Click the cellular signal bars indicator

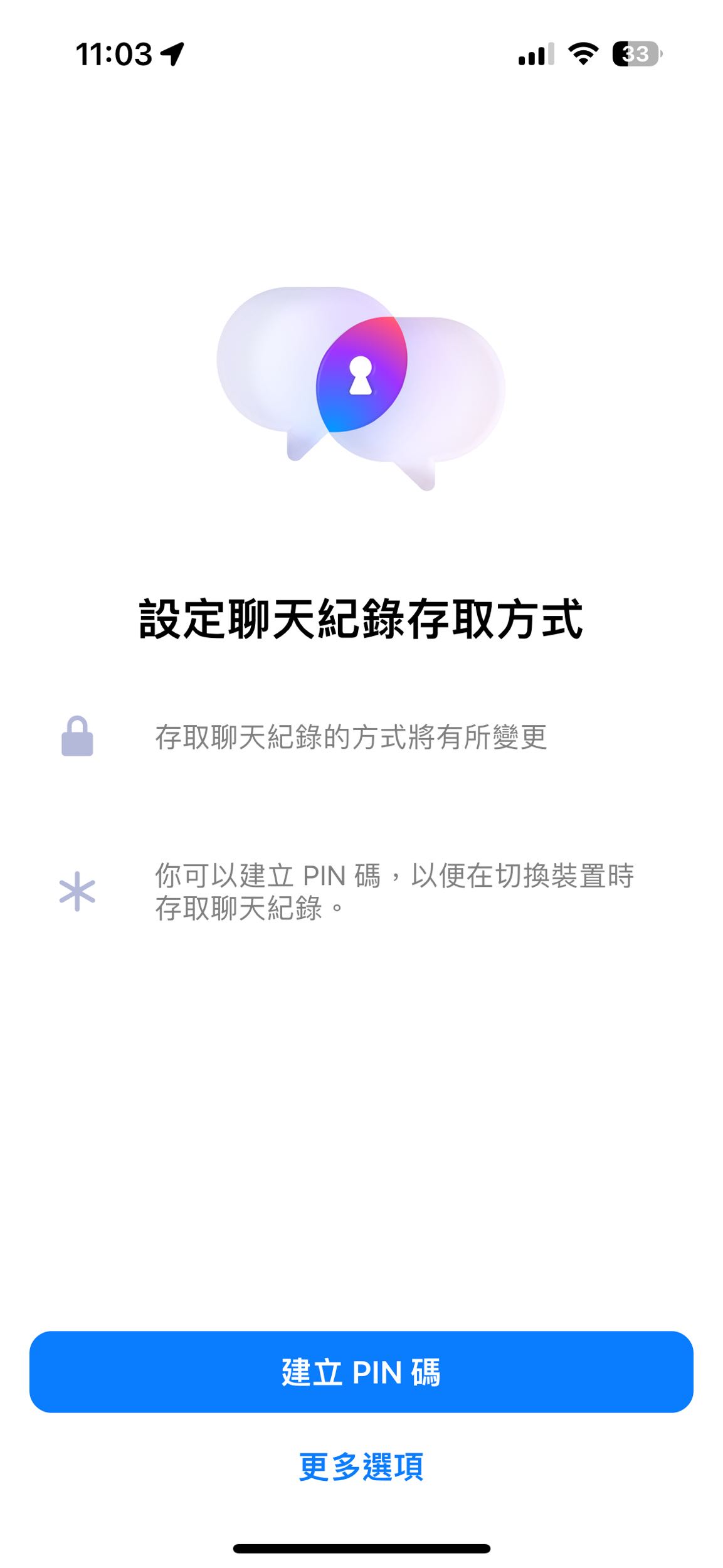tap(536, 55)
